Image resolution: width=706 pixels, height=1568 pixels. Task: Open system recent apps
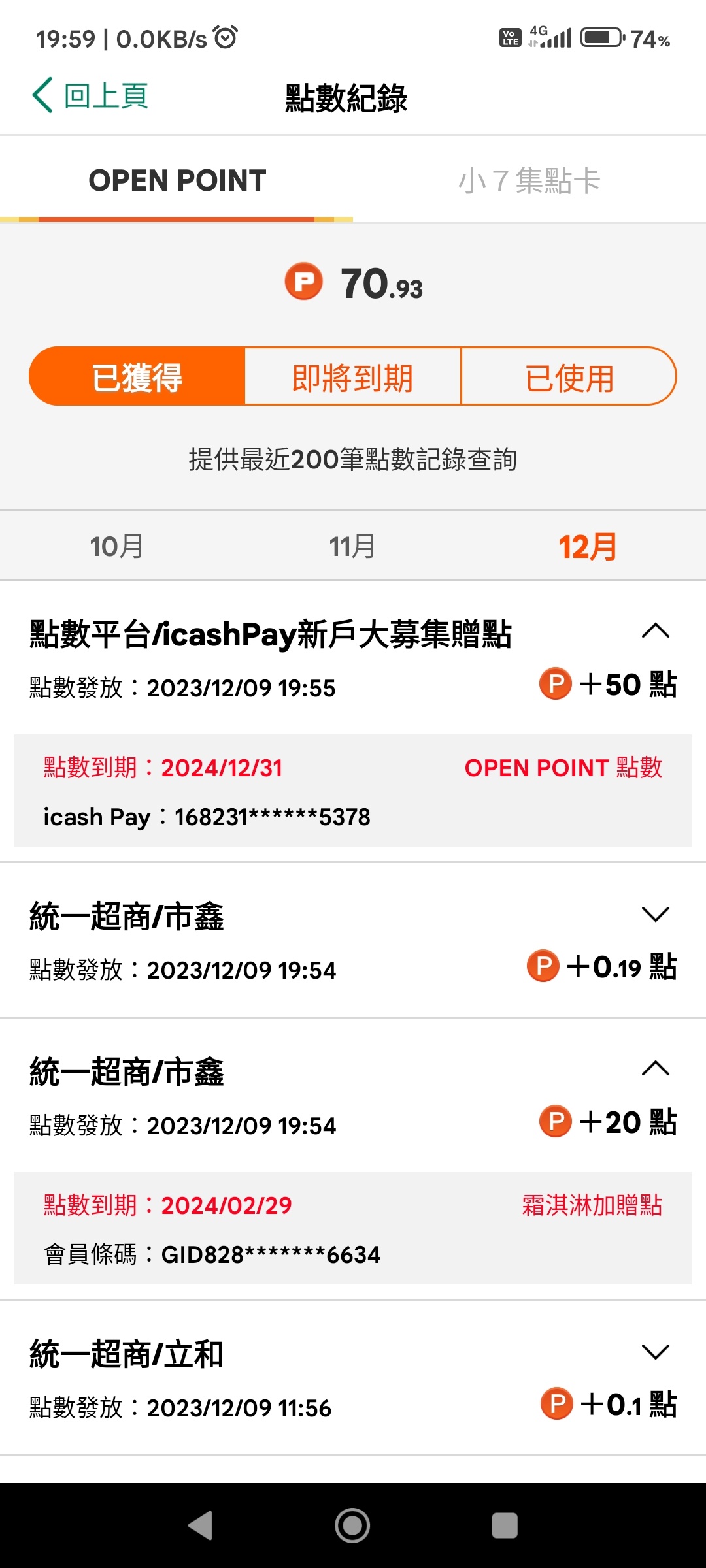[x=505, y=1526]
